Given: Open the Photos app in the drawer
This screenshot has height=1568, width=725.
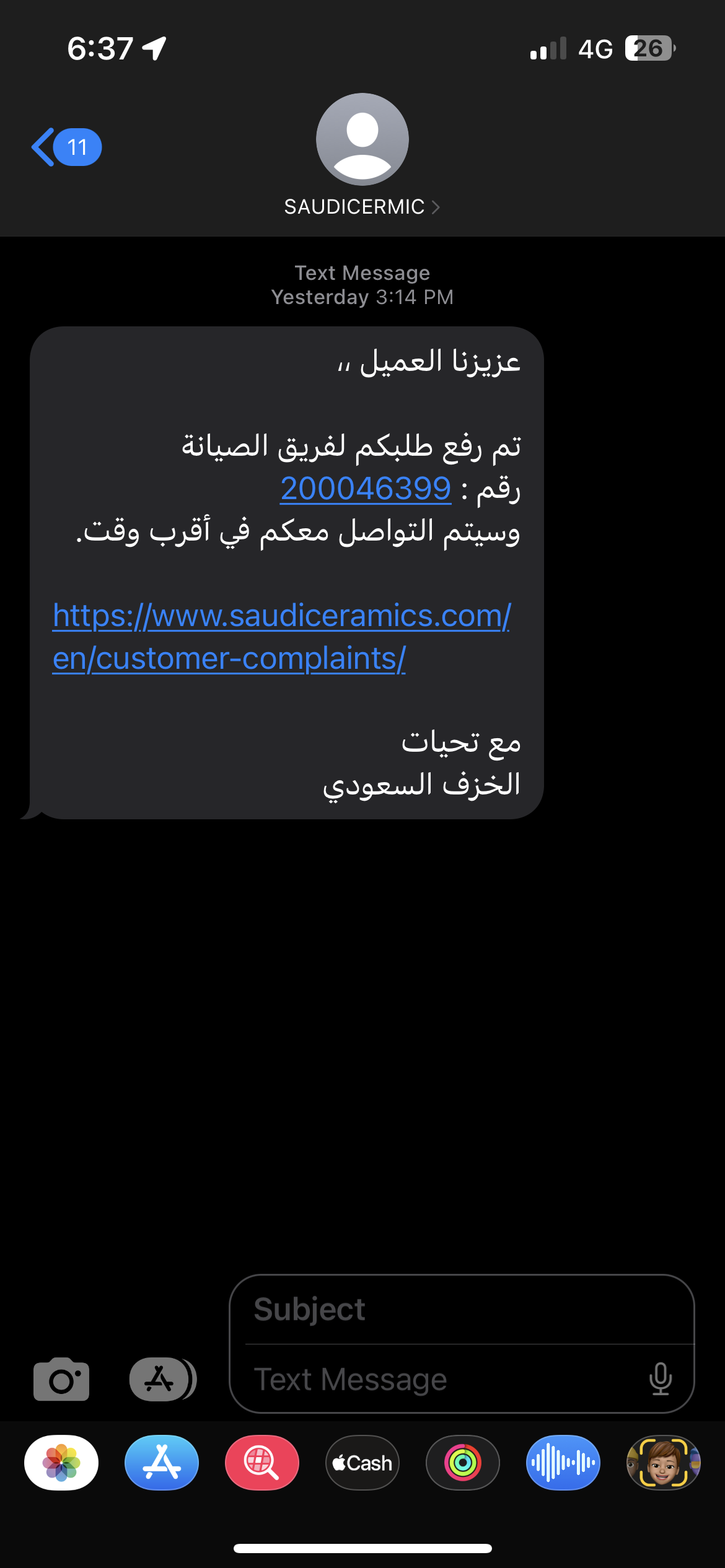Looking at the screenshot, I should point(61,1463).
